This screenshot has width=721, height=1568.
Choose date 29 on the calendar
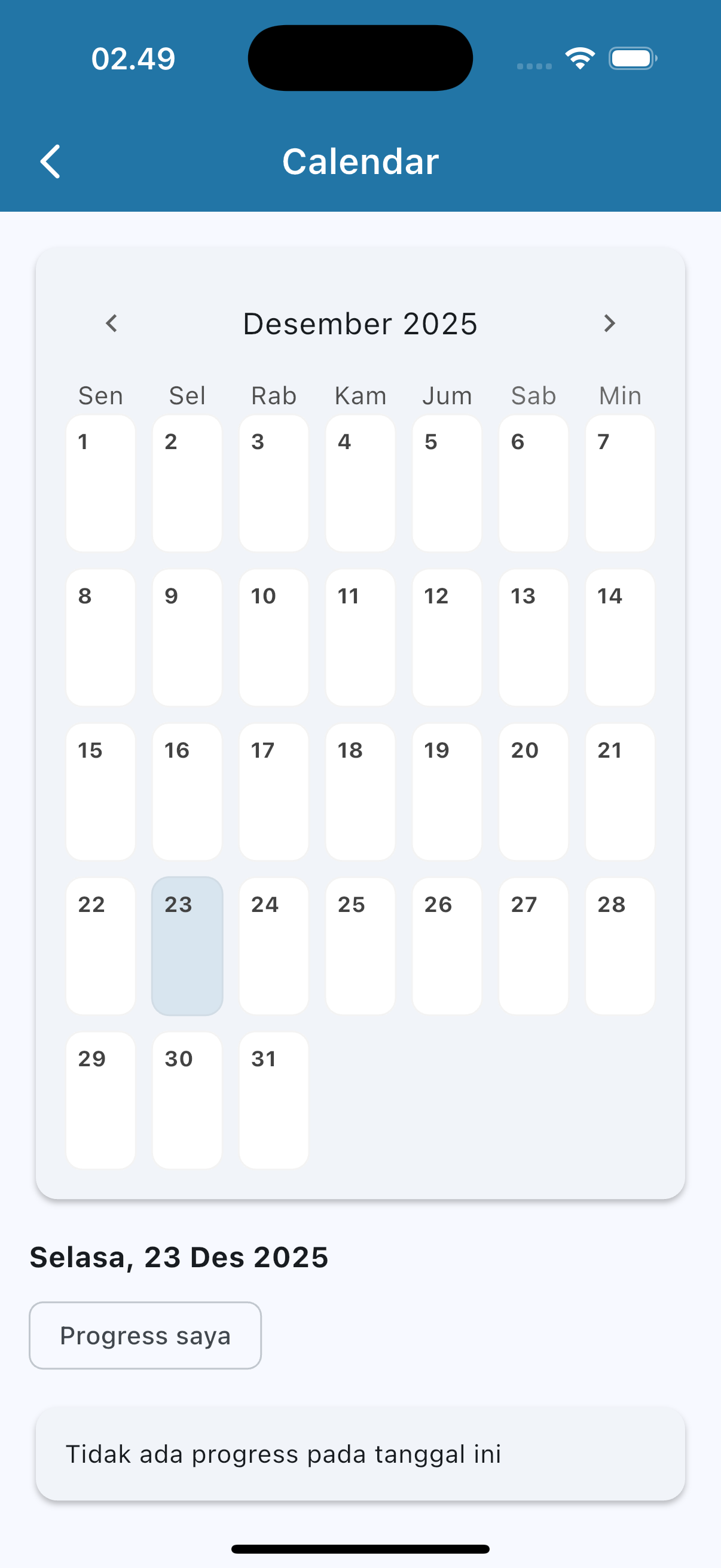[x=100, y=1100]
